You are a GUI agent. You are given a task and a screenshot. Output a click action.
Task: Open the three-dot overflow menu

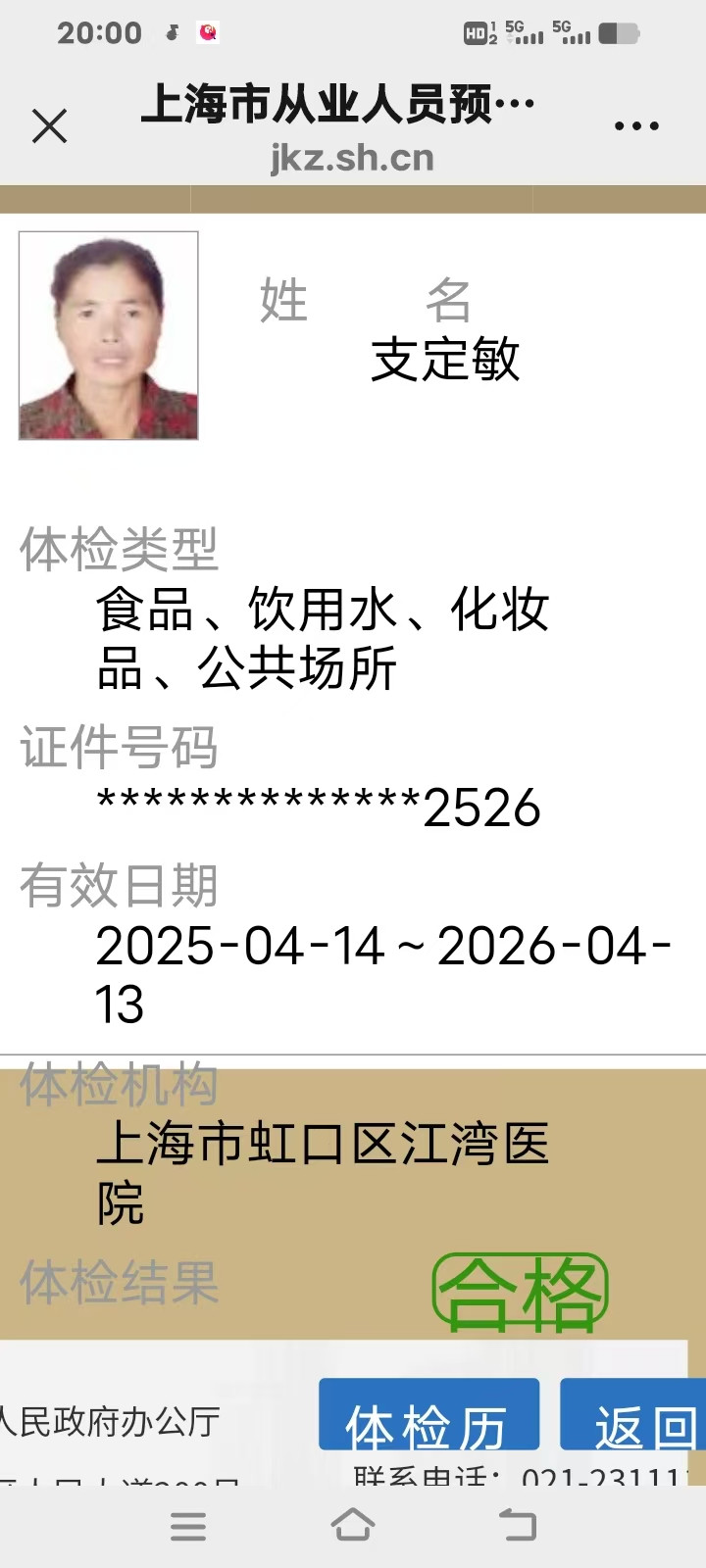(636, 126)
